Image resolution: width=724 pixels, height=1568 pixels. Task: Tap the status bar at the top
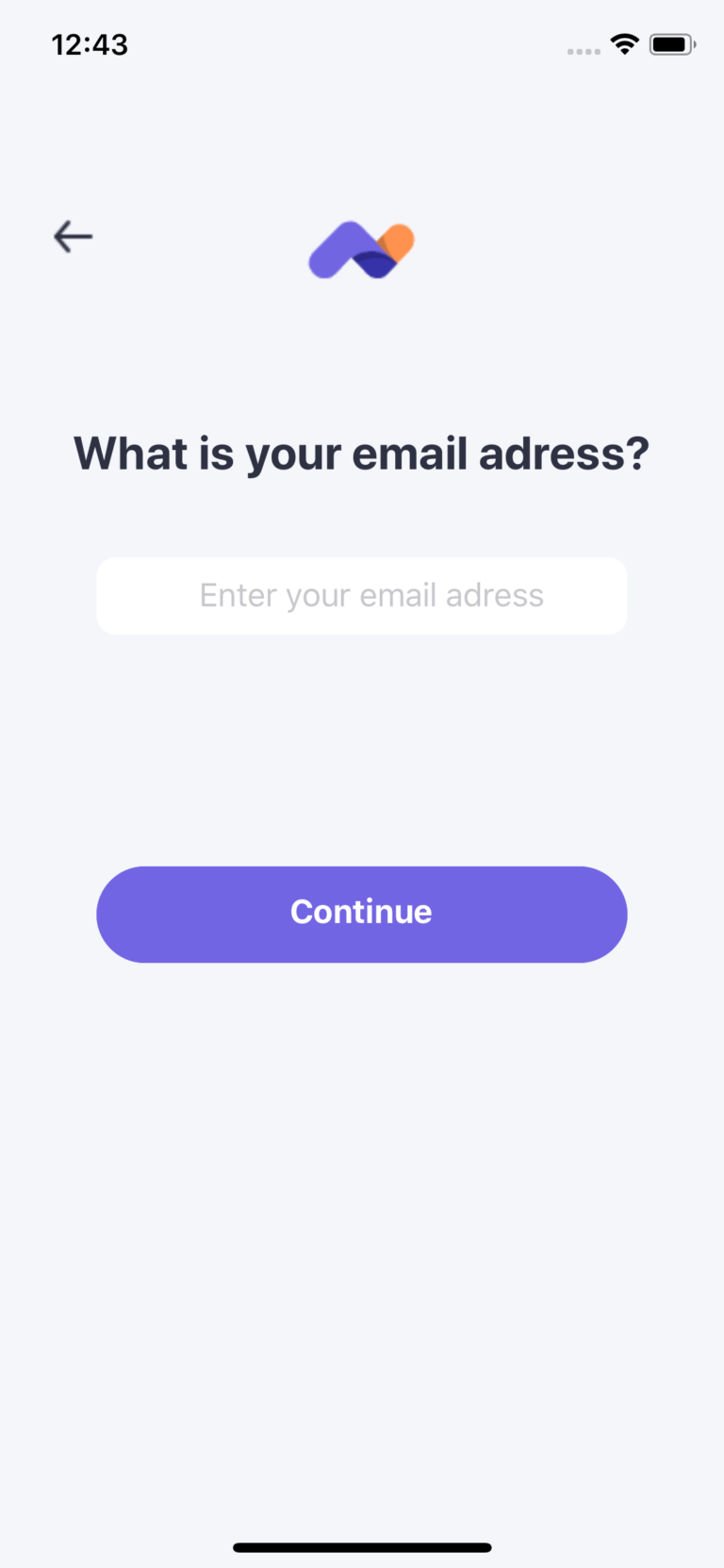point(361,43)
